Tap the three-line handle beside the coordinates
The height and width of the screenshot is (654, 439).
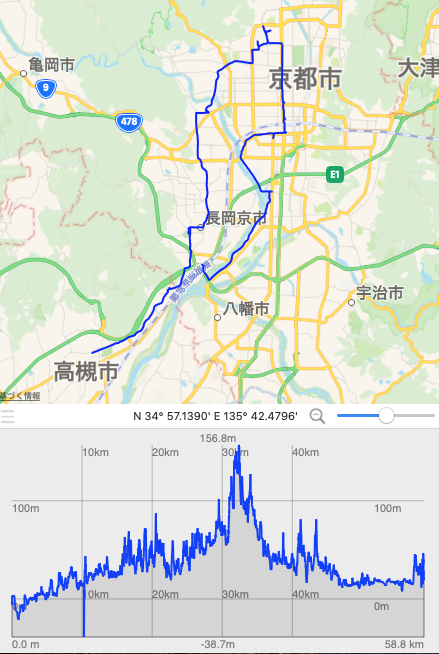(8, 416)
